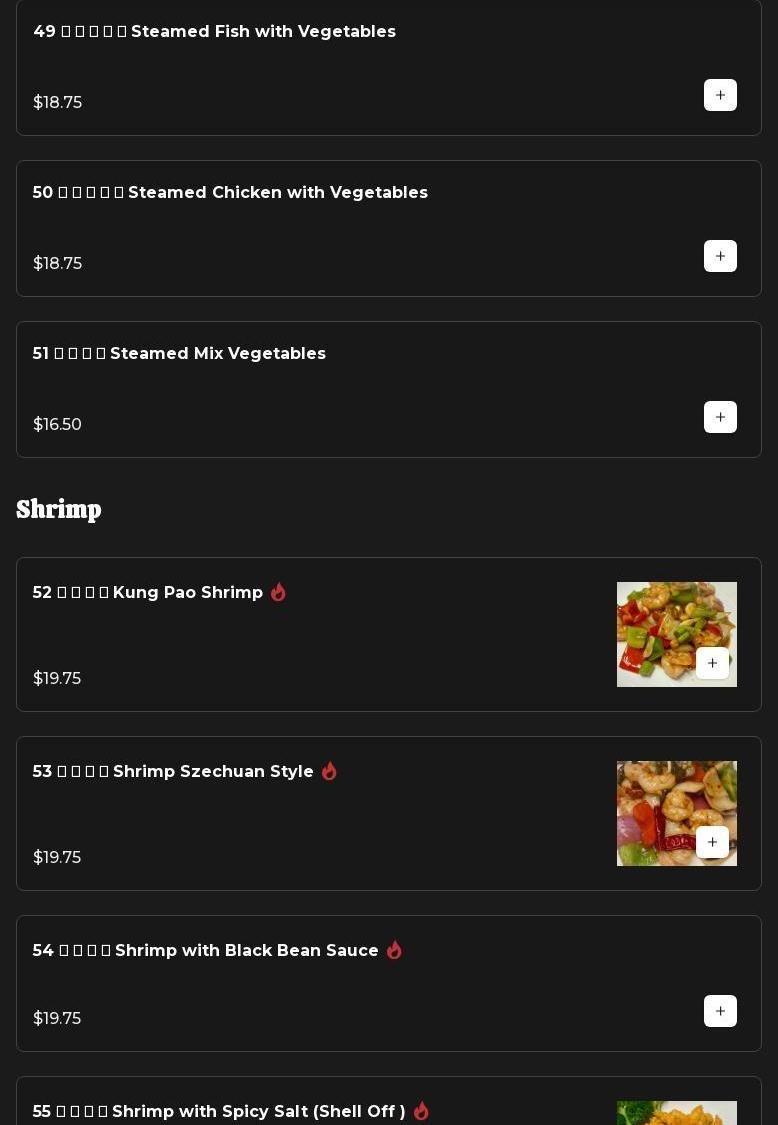Add Kung Pao Shrimp to cart
Viewport: 778px width, 1125px height.
point(712,663)
